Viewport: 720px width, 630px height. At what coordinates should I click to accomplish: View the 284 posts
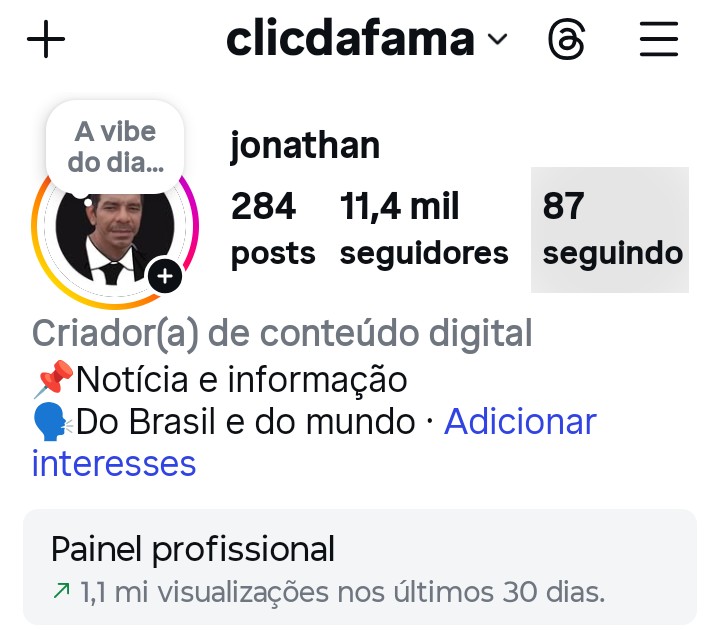pos(272,229)
